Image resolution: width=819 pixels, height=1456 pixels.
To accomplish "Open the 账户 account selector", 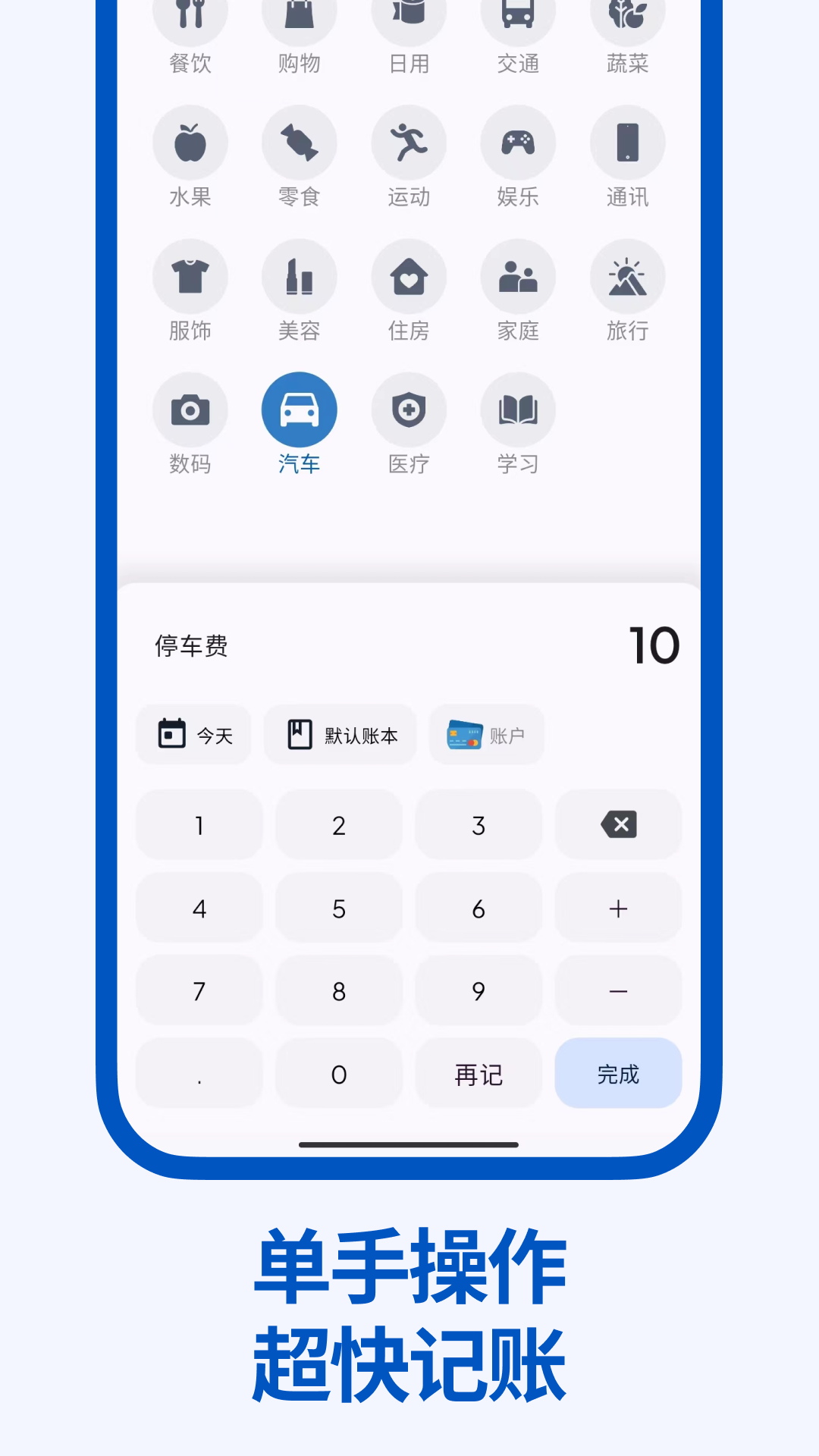I will coord(486,734).
